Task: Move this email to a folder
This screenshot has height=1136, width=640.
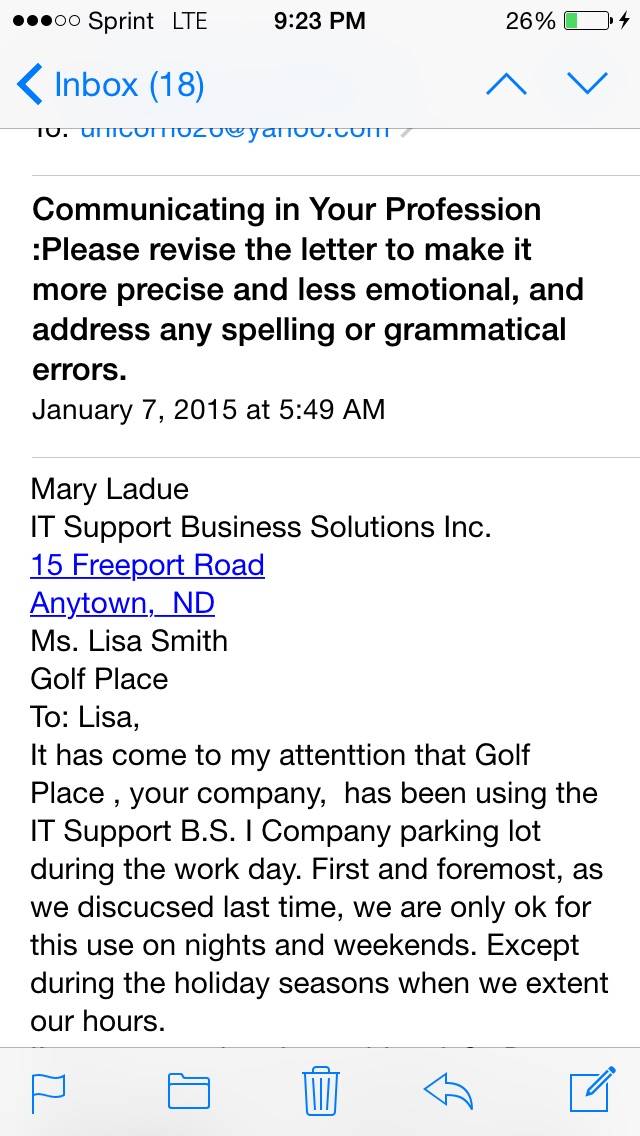Action: tap(188, 1092)
